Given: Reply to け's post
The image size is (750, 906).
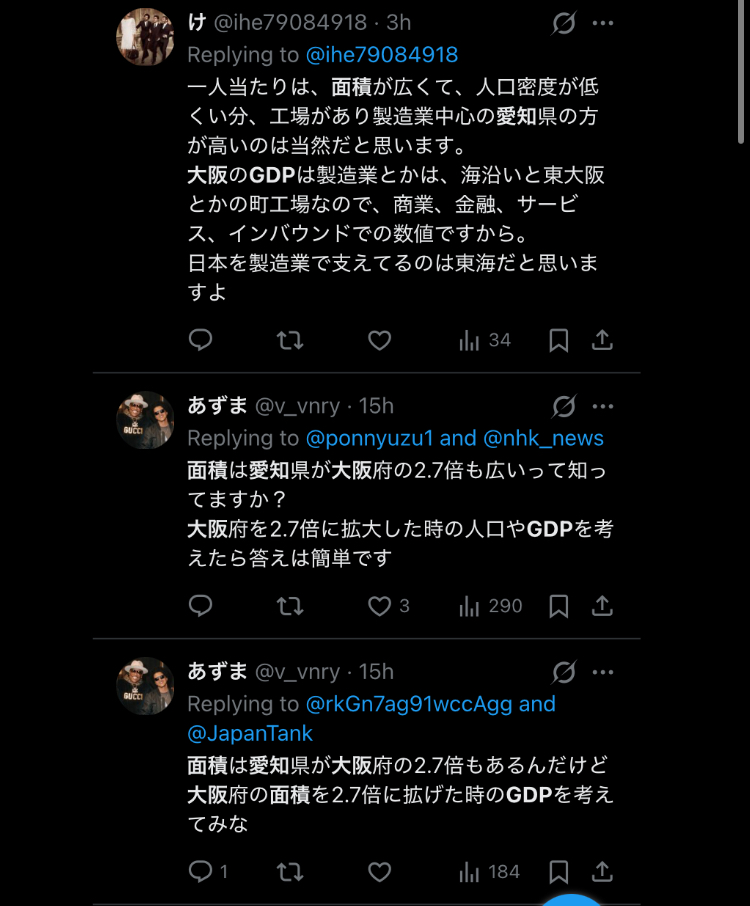Looking at the screenshot, I should 201,340.
